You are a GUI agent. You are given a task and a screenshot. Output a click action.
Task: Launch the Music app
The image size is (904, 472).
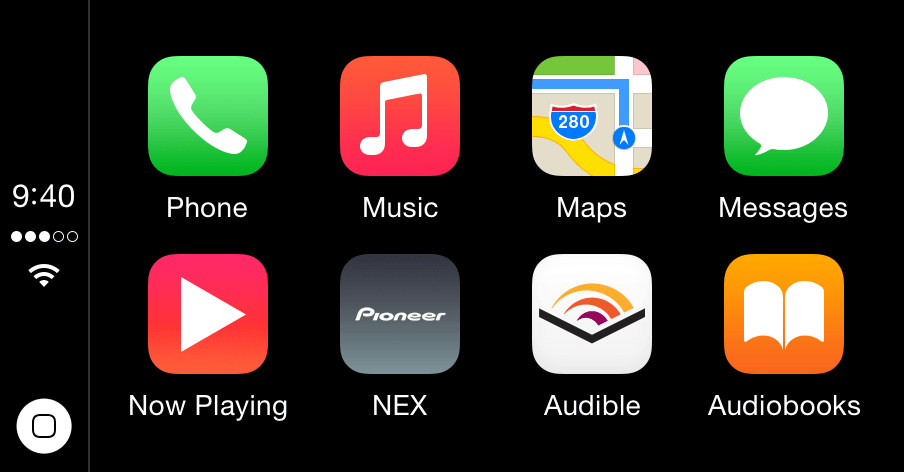tap(399, 116)
